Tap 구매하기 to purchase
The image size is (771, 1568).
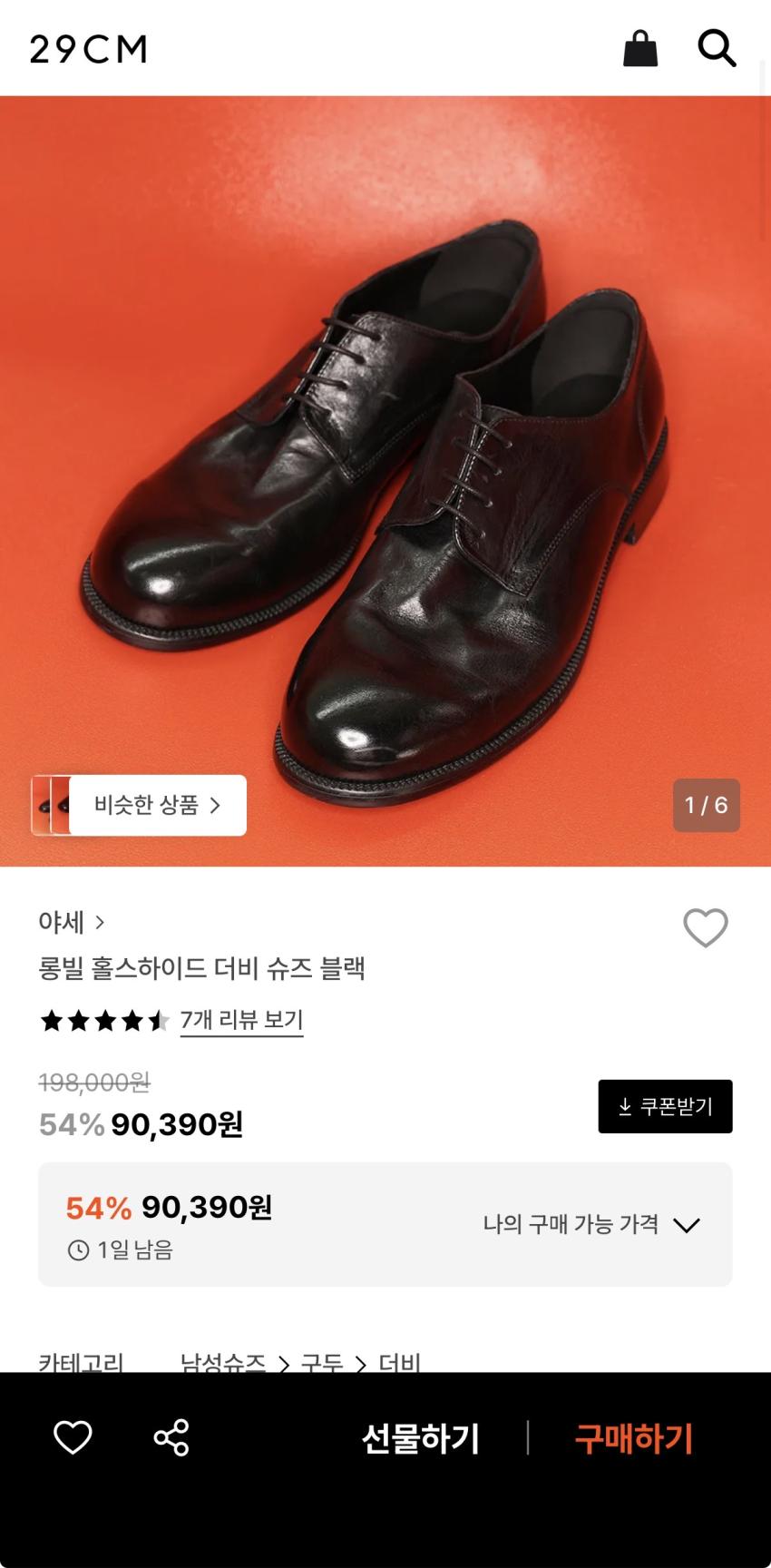[x=633, y=1438]
